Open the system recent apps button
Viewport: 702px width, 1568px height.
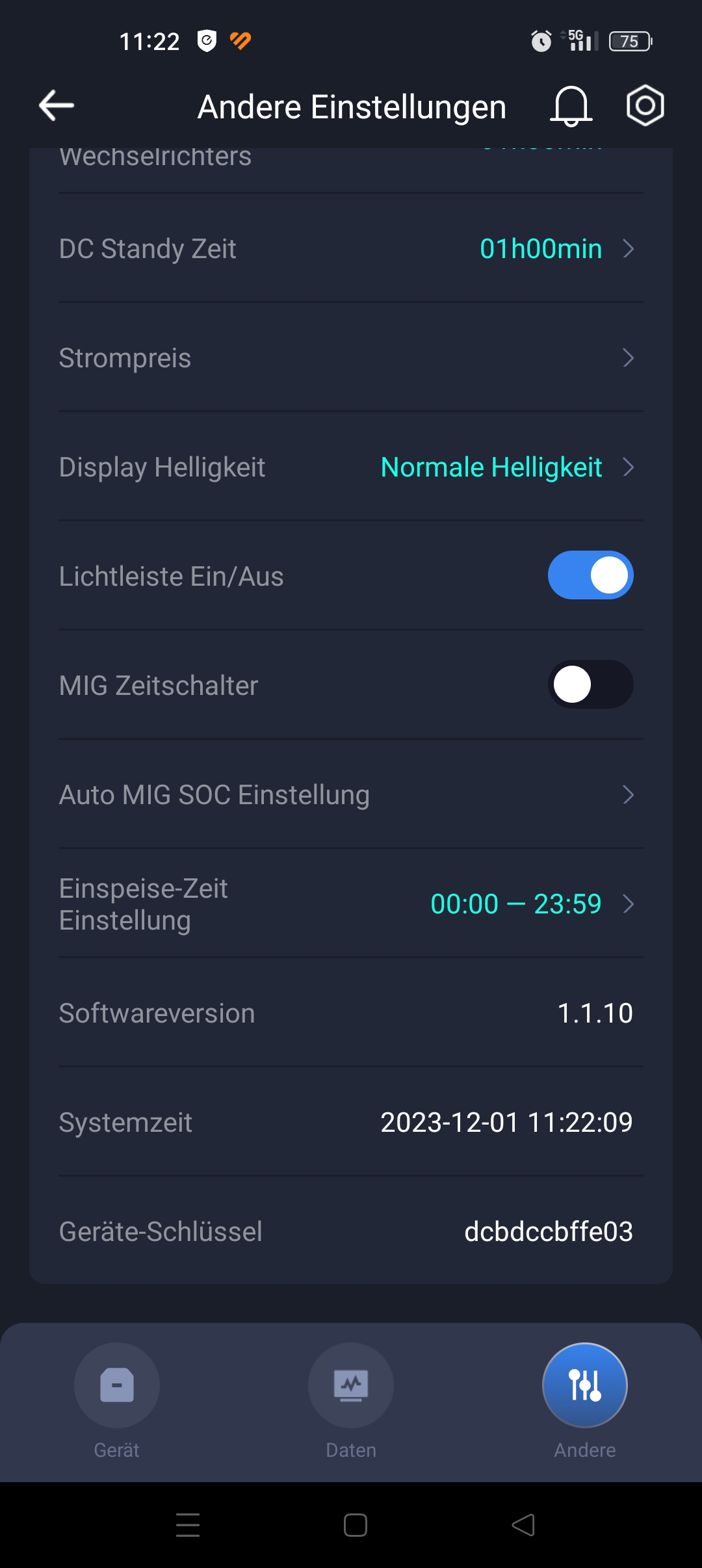(188, 1525)
